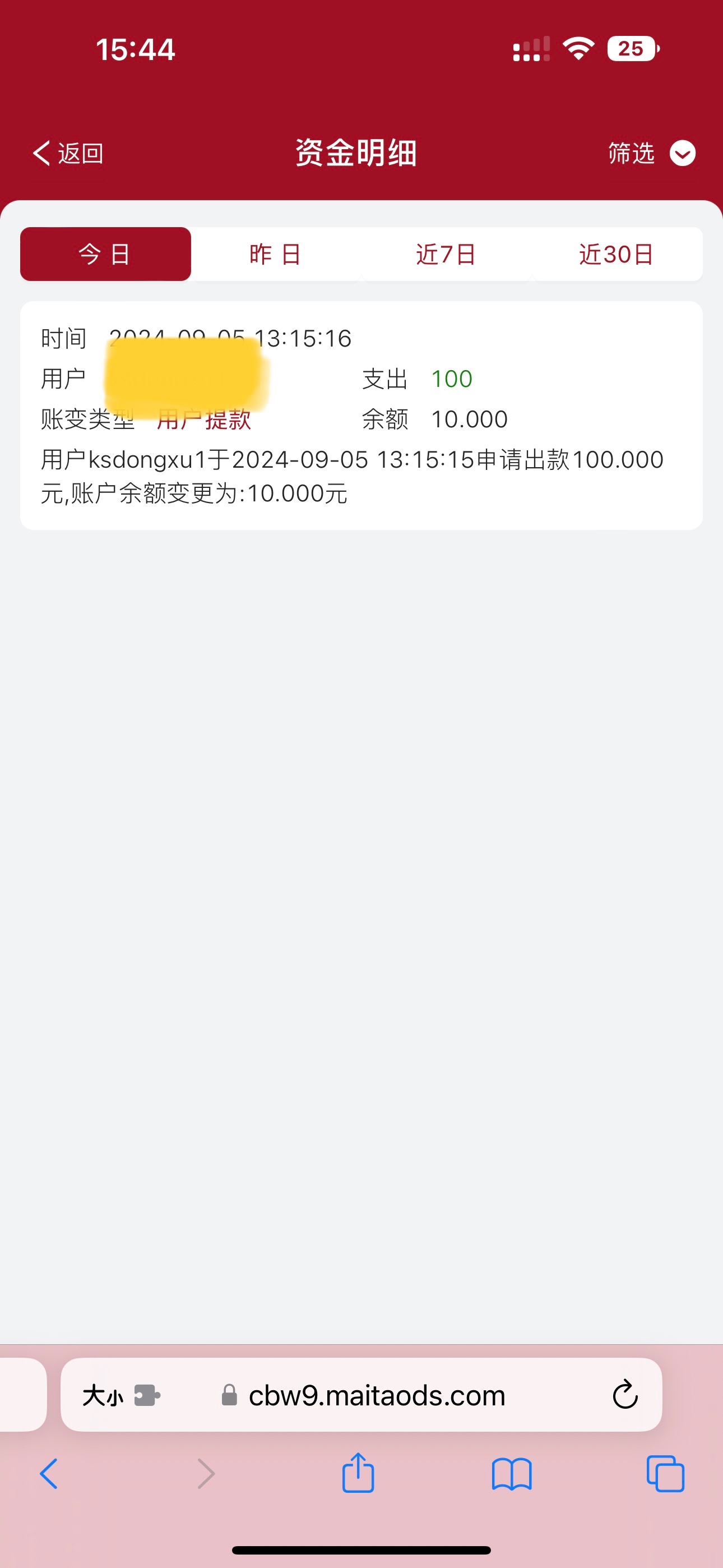Screen dimensions: 723x1568
Task: Share this page via share sheet
Action: tap(358, 1473)
